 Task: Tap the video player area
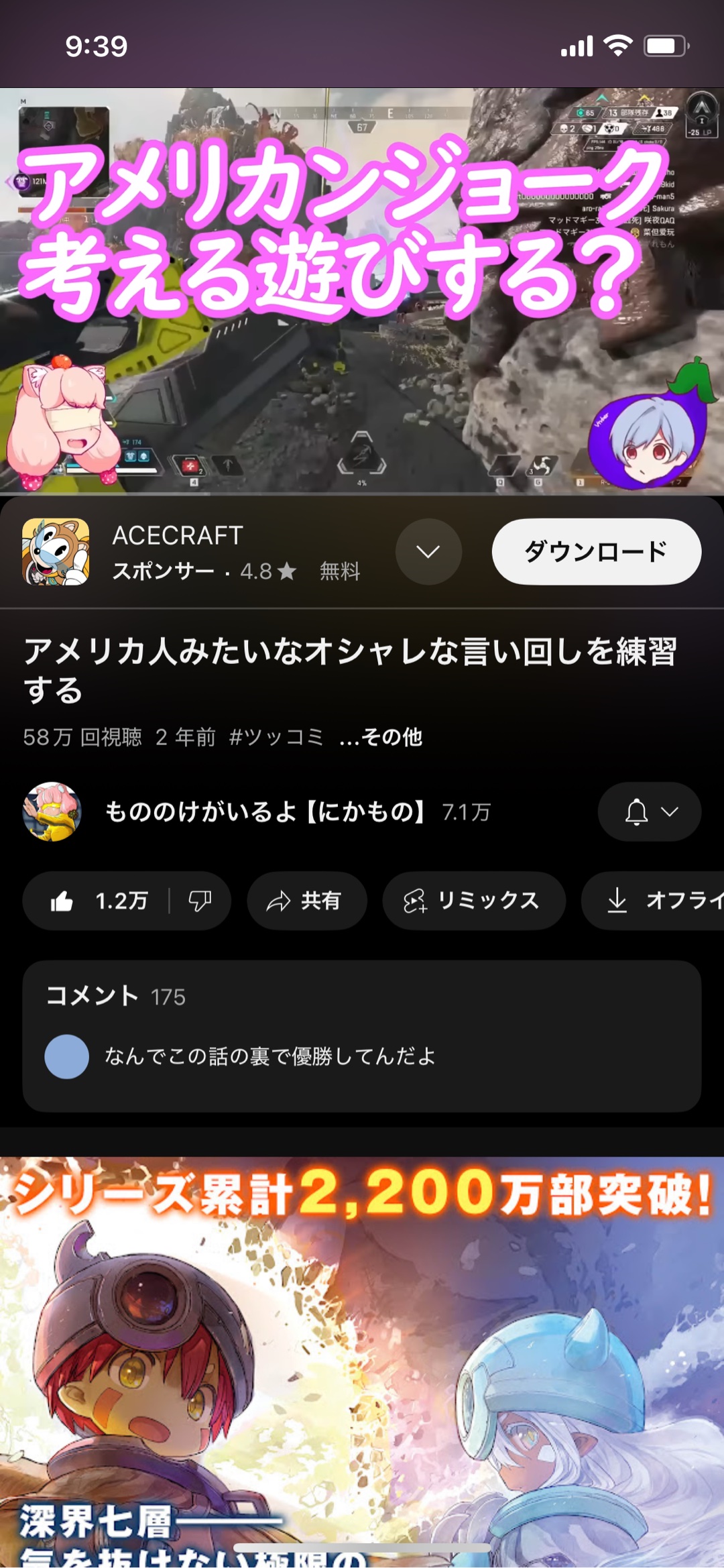pos(362,292)
